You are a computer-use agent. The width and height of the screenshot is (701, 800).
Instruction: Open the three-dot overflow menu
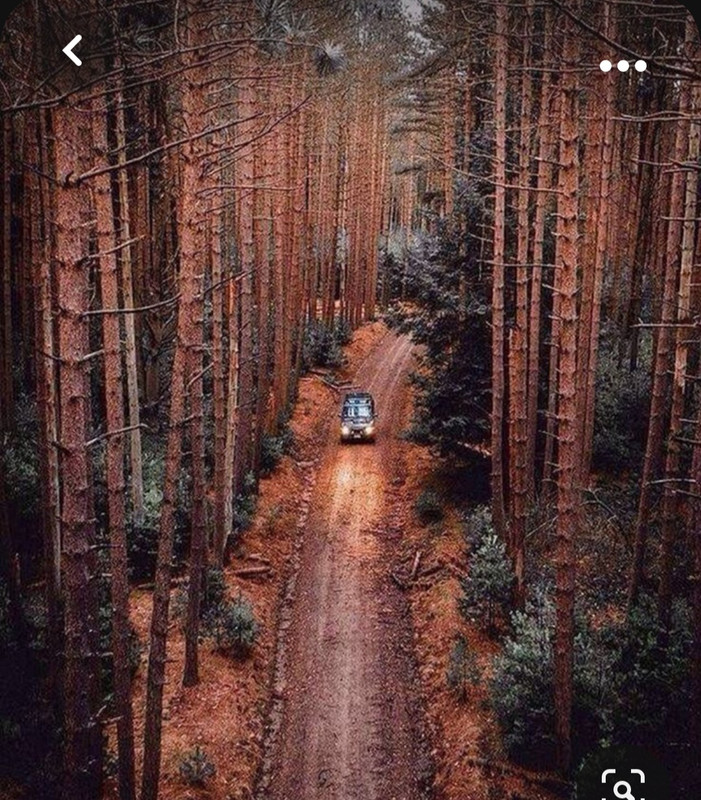(623, 66)
